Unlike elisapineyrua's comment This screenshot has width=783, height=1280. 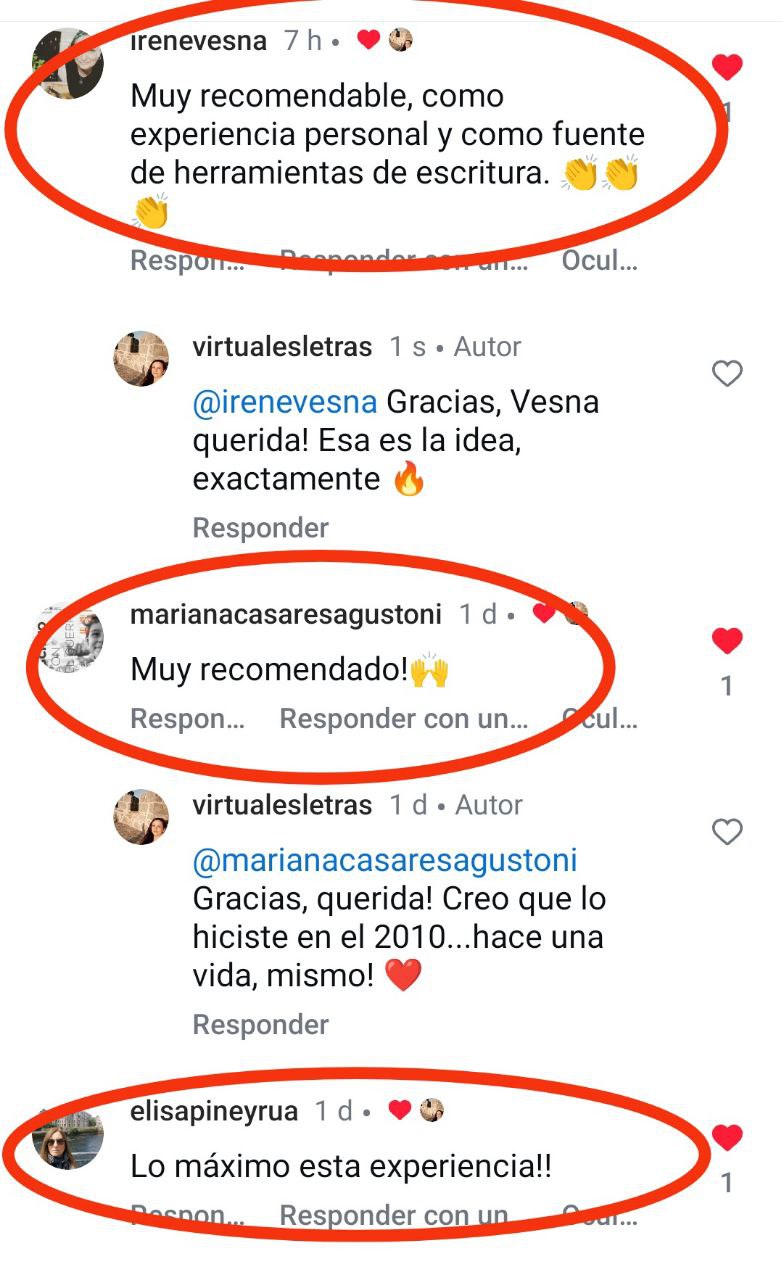[x=727, y=1138]
